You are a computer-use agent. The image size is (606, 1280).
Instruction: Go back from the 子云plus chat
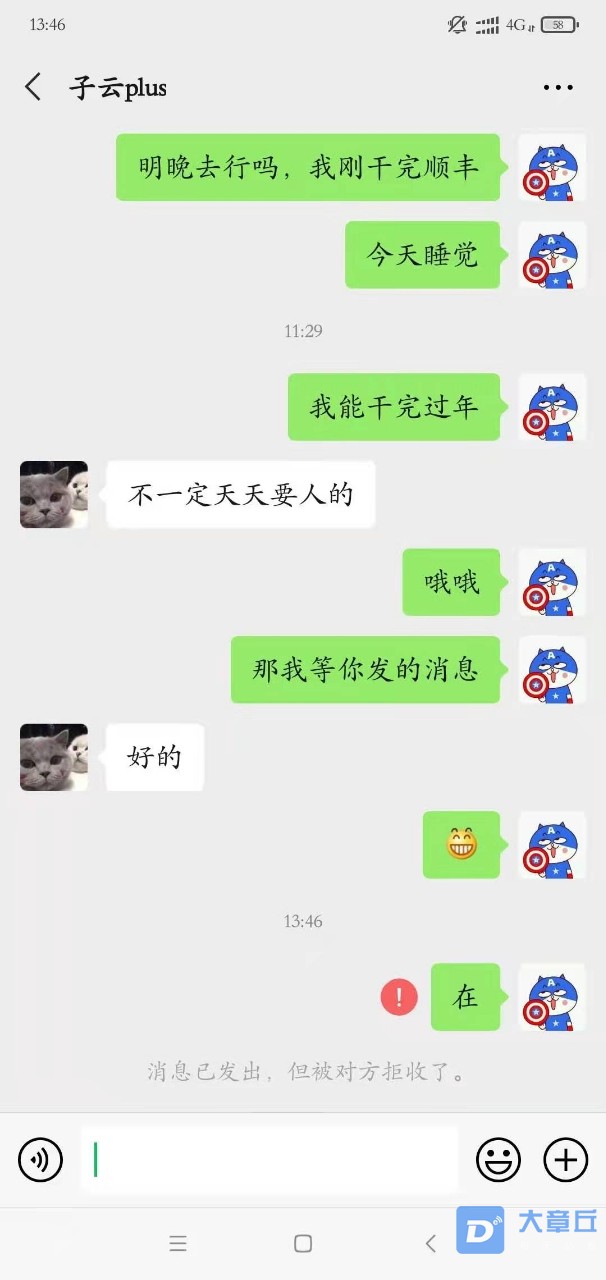coord(33,87)
